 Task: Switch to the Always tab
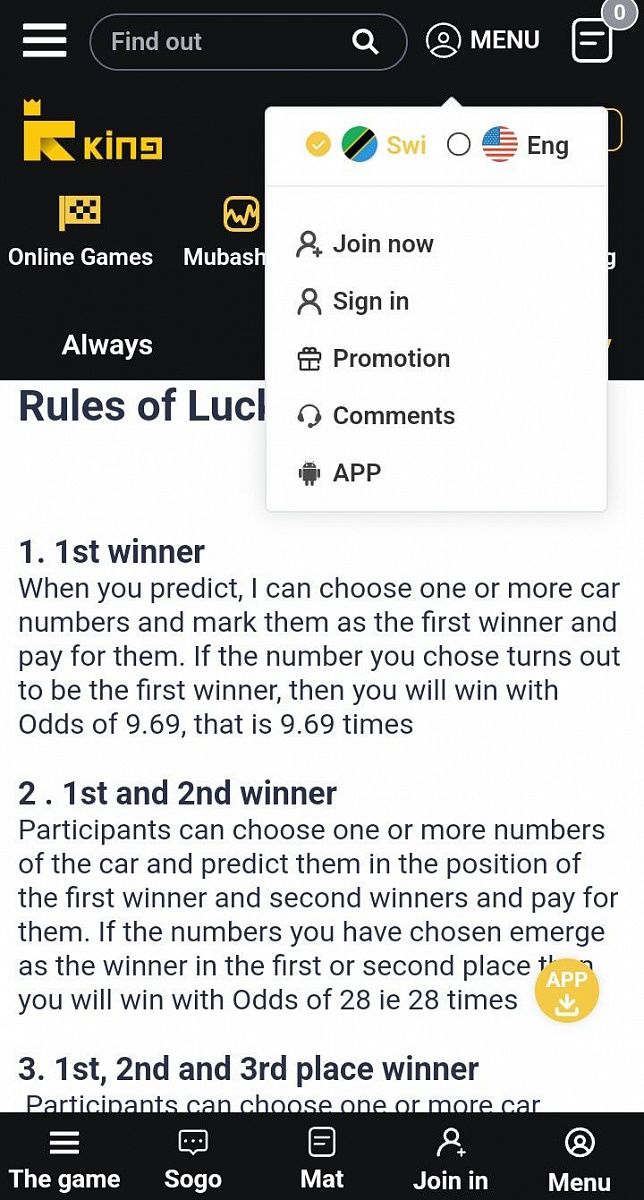point(107,346)
